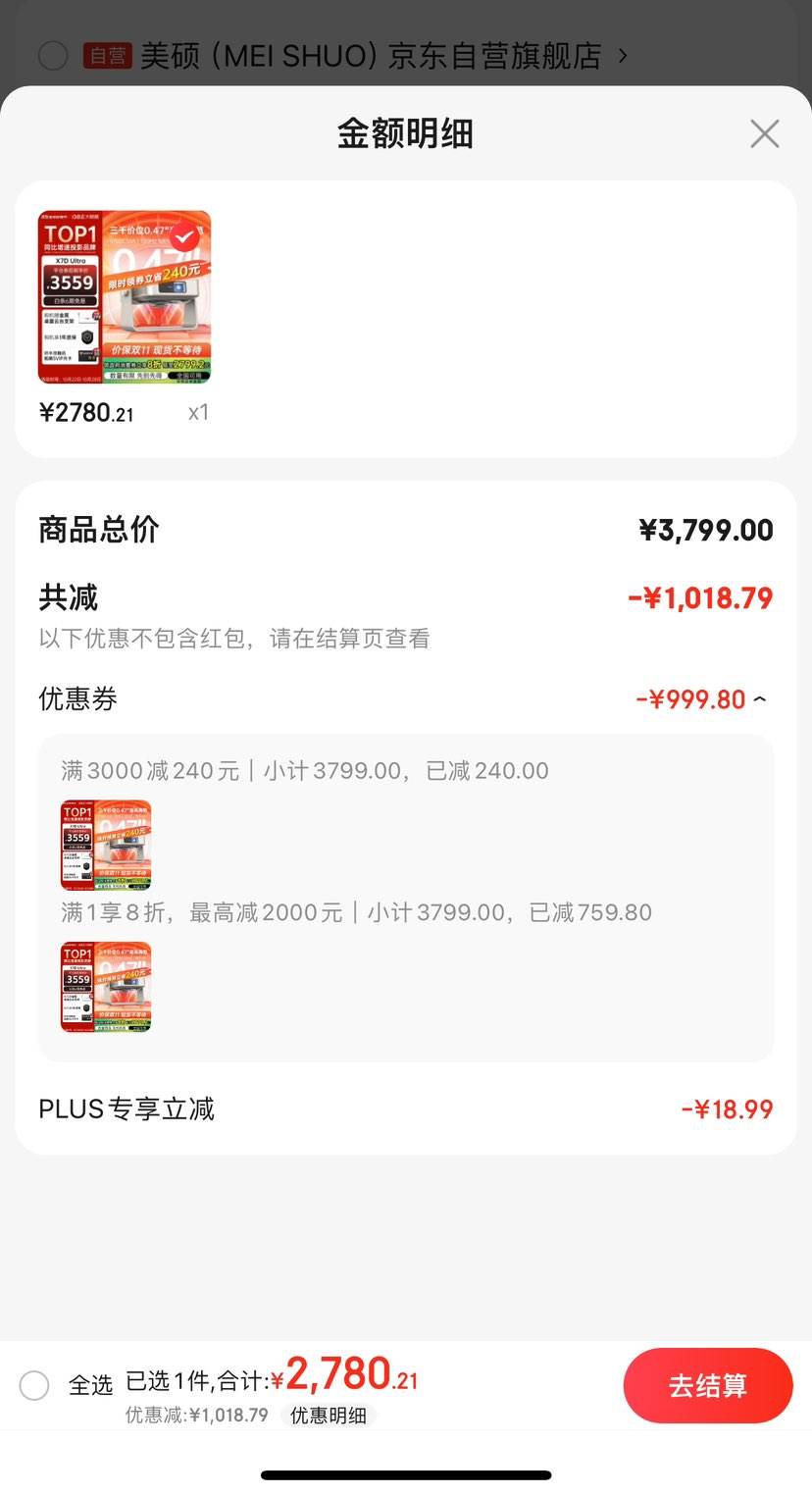The width and height of the screenshot is (812, 1495).
Task: Click the store arrow next to 美硕旗舰店
Action: (x=621, y=56)
